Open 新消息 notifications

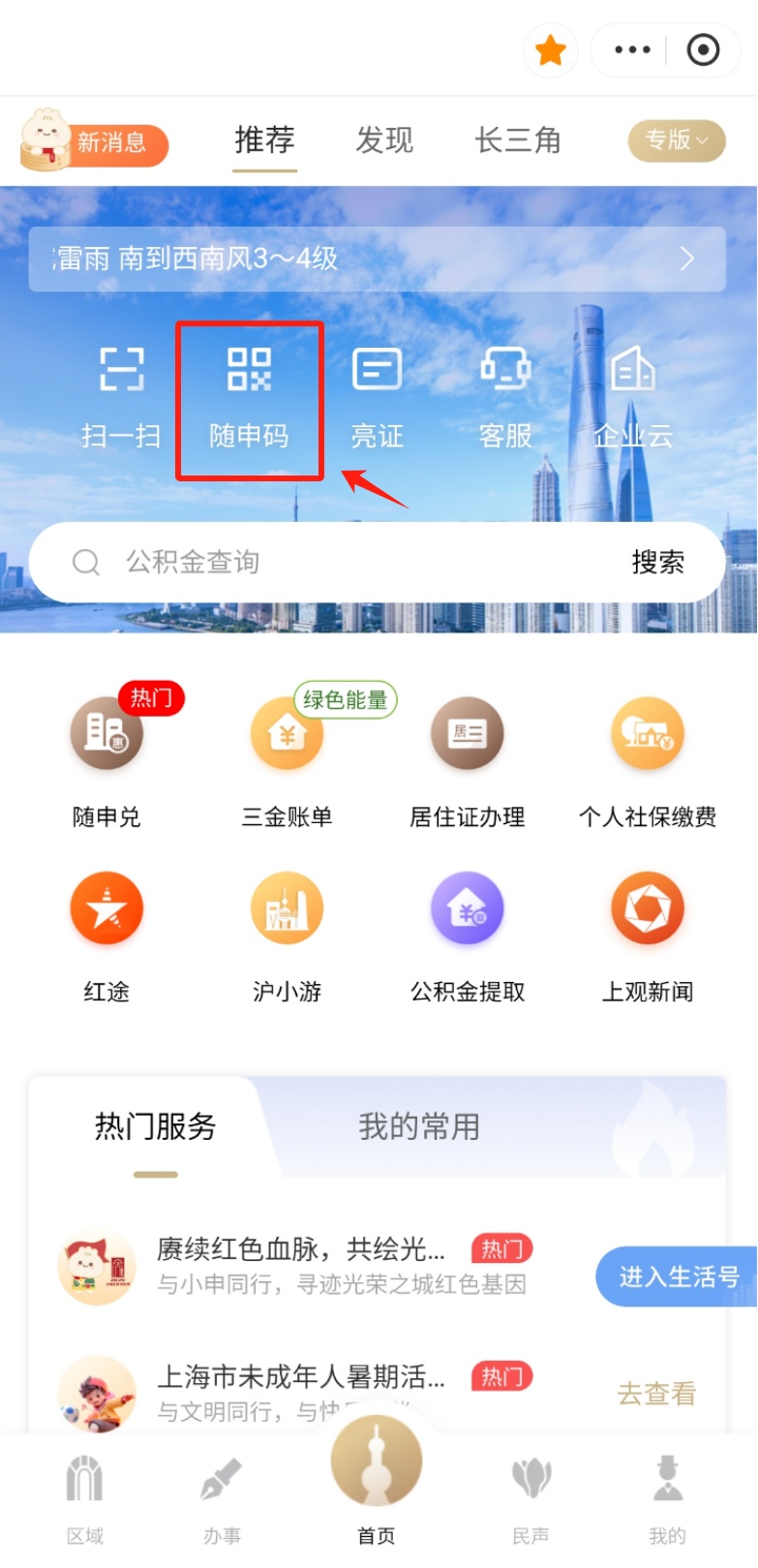[x=95, y=143]
